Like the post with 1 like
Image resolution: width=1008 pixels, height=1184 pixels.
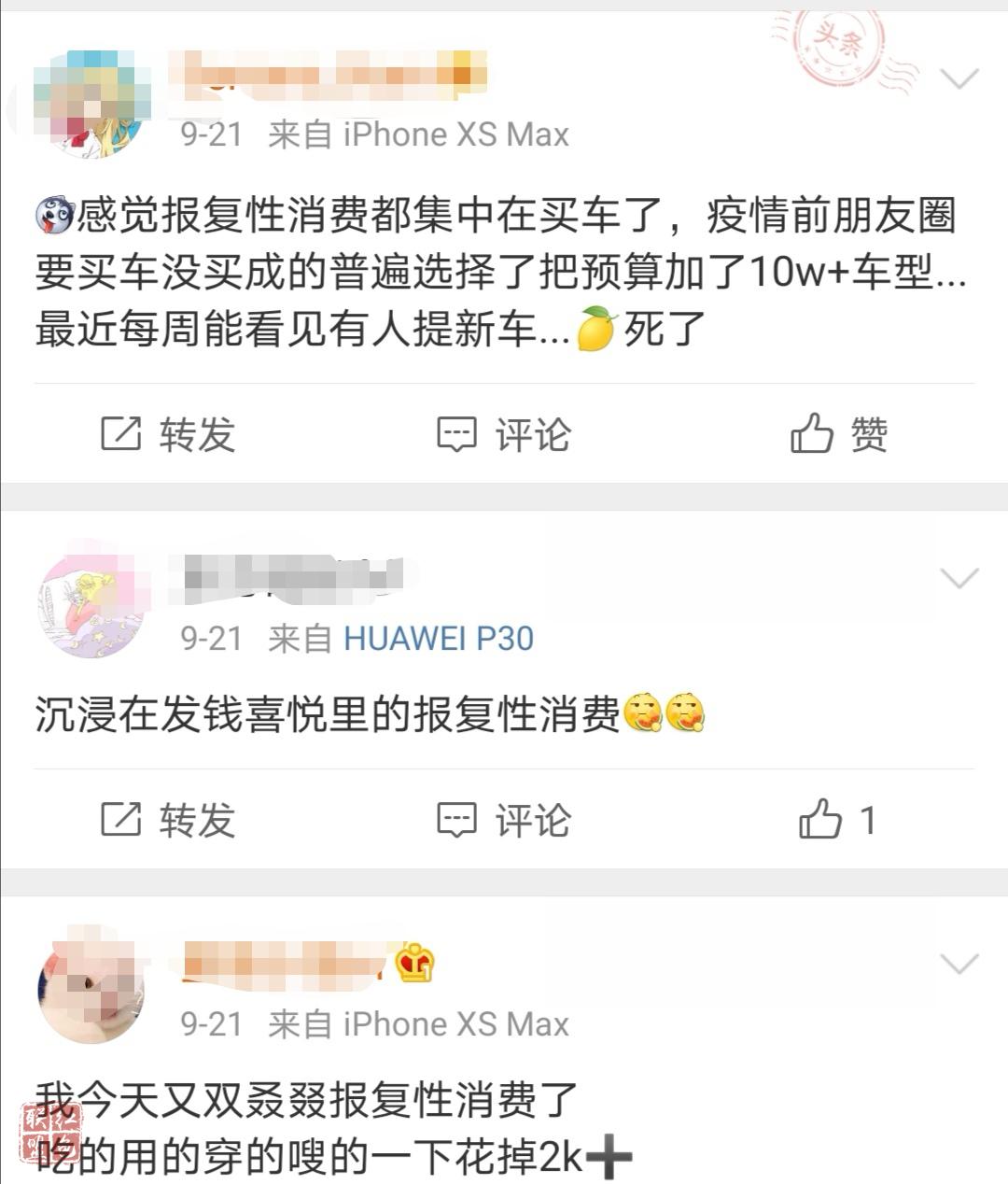click(x=836, y=820)
